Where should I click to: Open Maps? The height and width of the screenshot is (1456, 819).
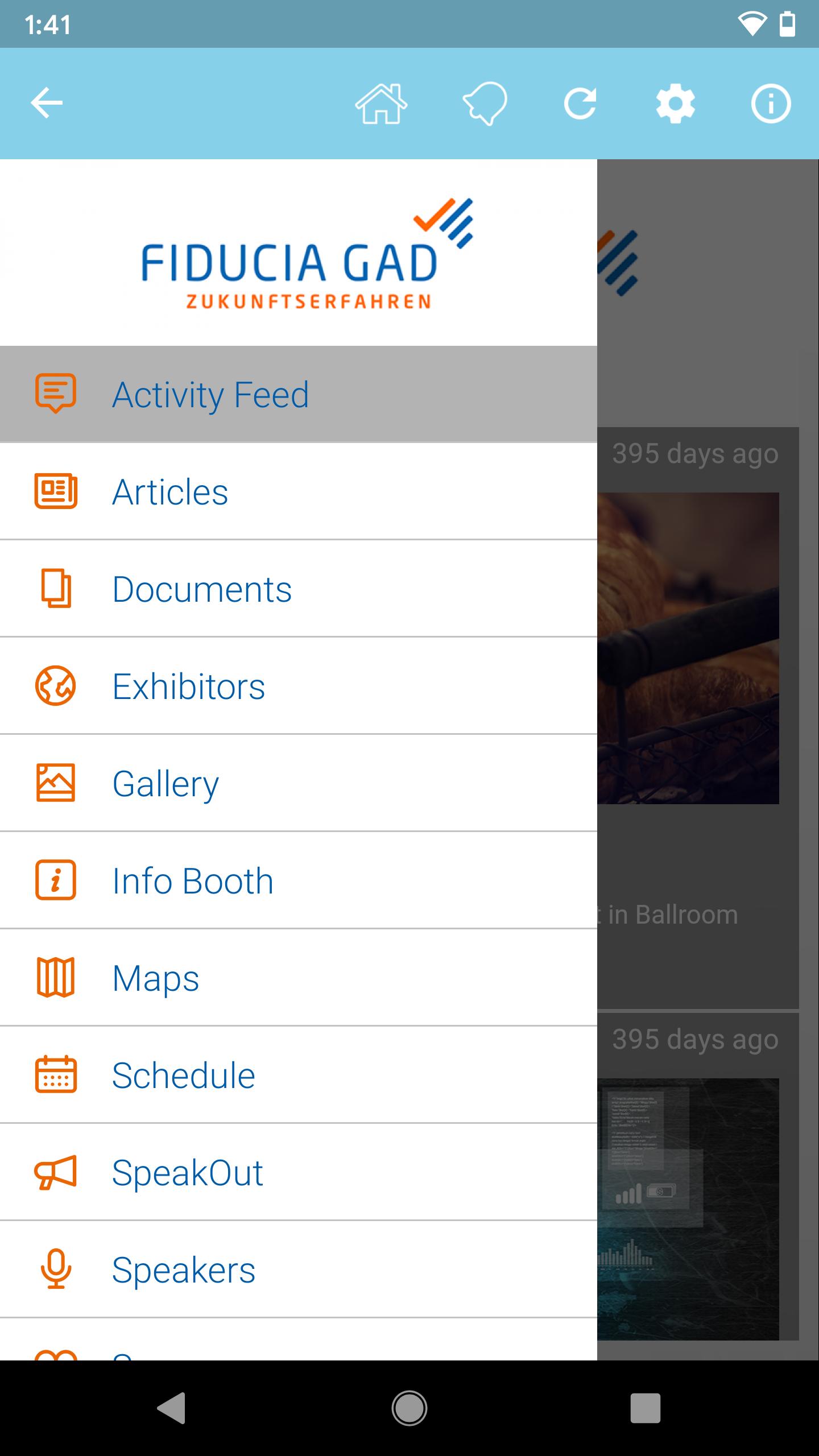[298, 978]
